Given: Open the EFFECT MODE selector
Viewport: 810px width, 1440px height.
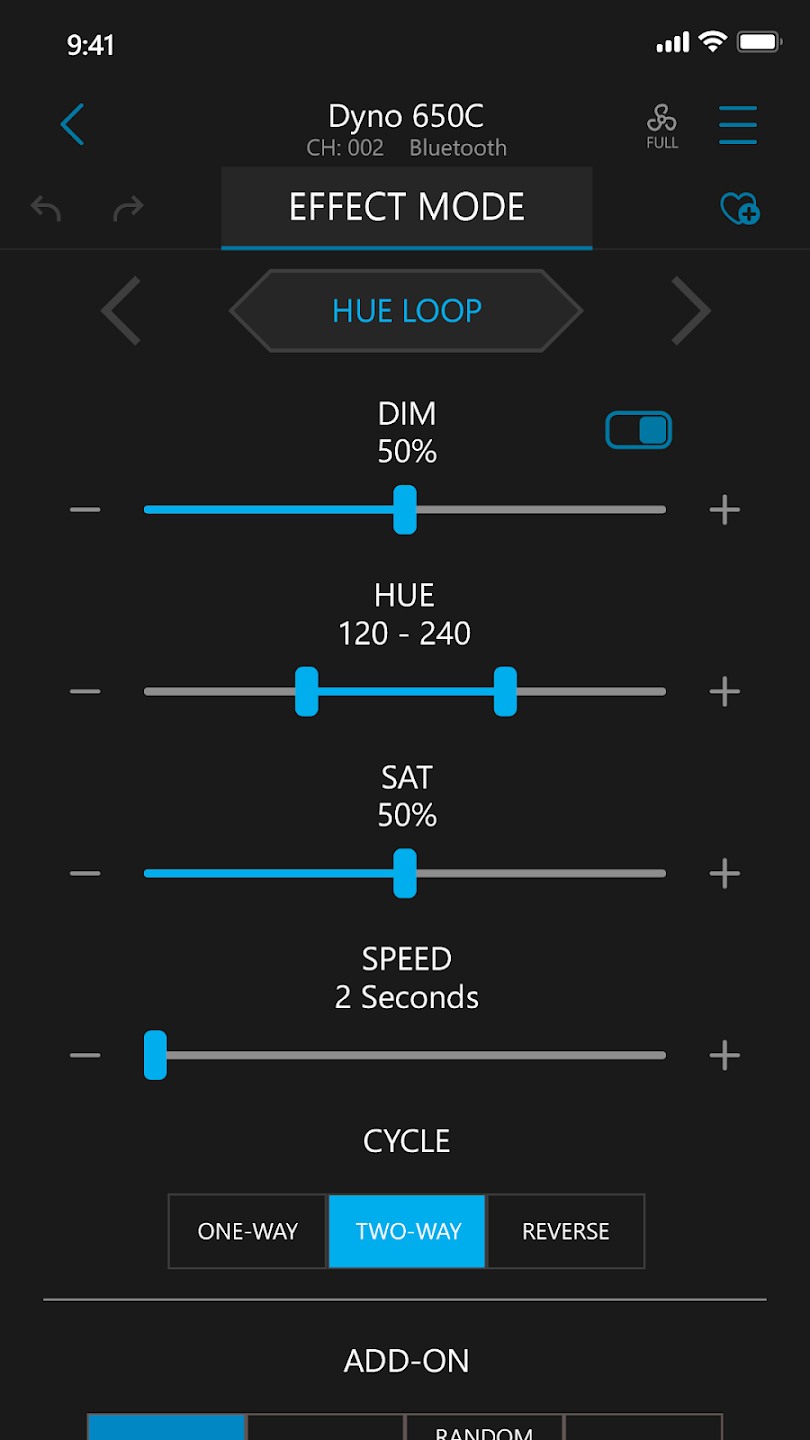Looking at the screenshot, I should pos(407,208).
